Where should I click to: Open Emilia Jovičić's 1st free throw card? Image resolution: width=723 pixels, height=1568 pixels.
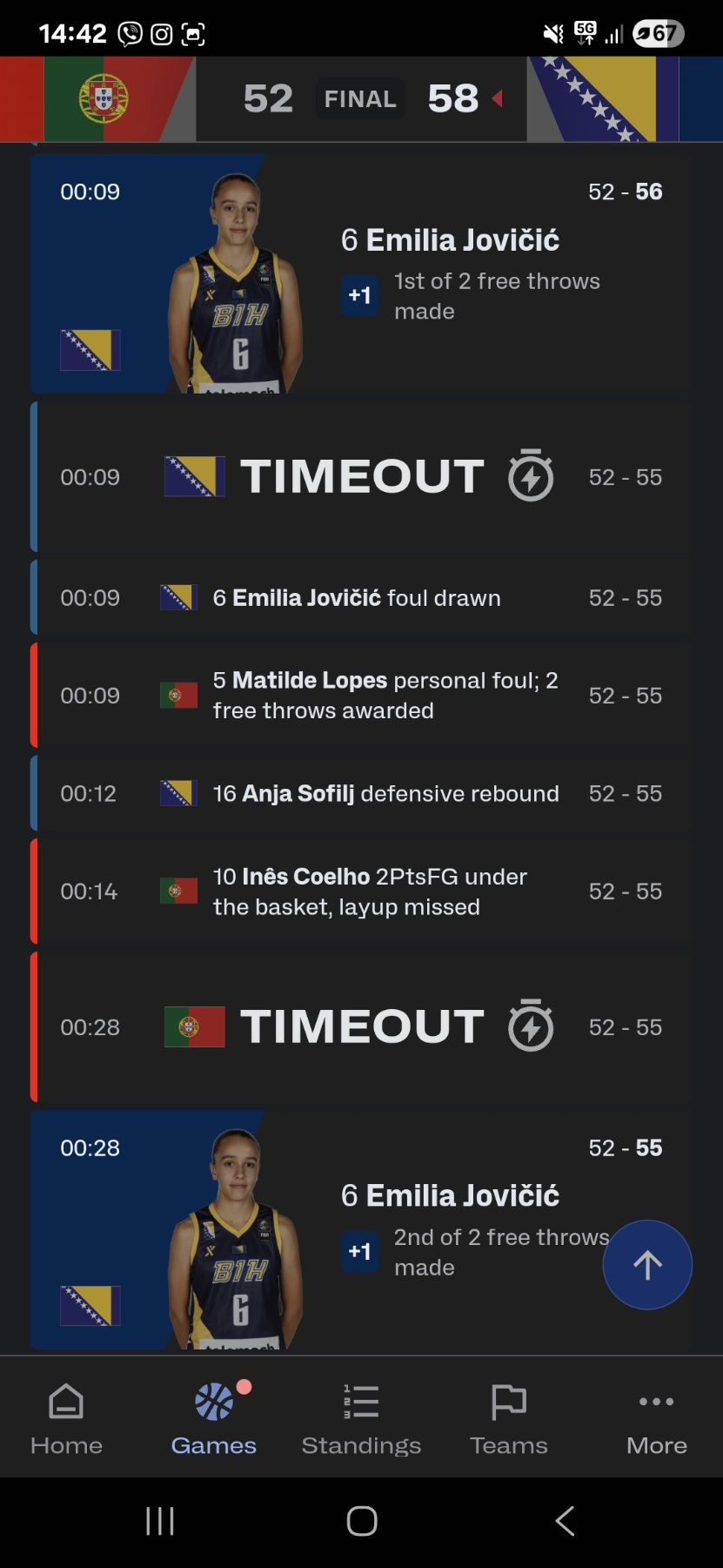[362, 274]
